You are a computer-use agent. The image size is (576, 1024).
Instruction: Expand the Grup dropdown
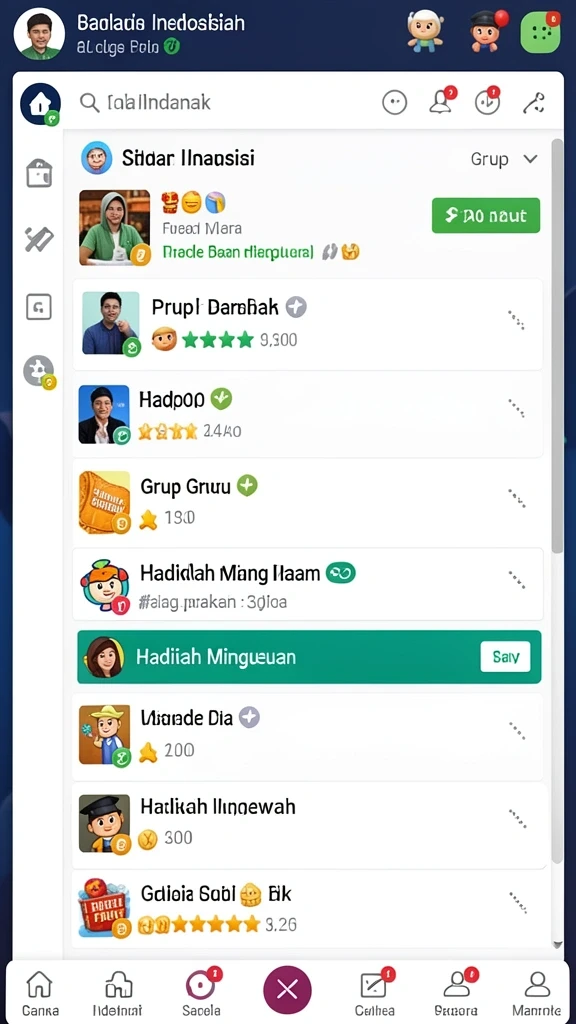[504, 159]
